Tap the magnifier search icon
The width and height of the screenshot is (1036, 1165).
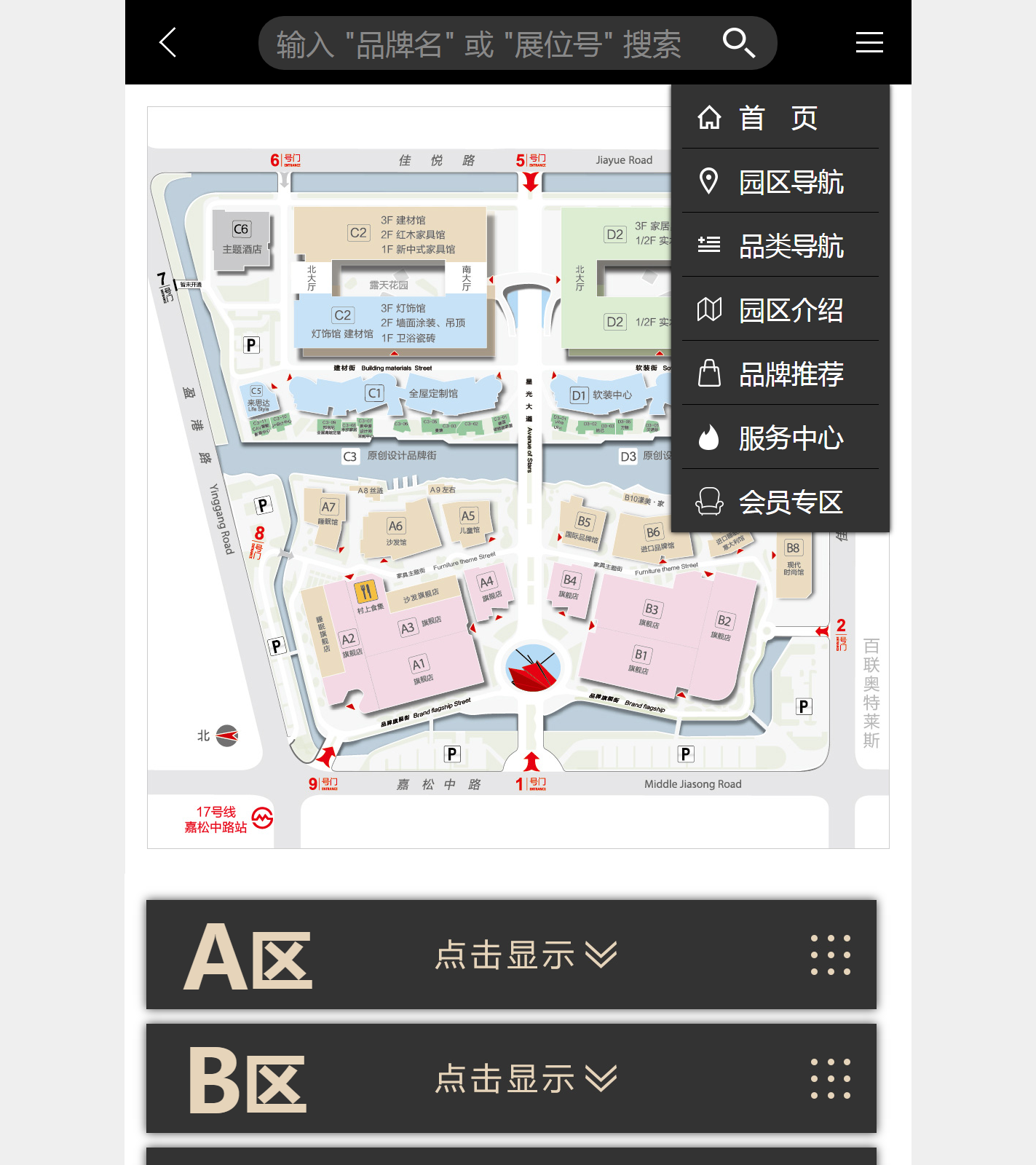pyautogui.click(x=738, y=43)
